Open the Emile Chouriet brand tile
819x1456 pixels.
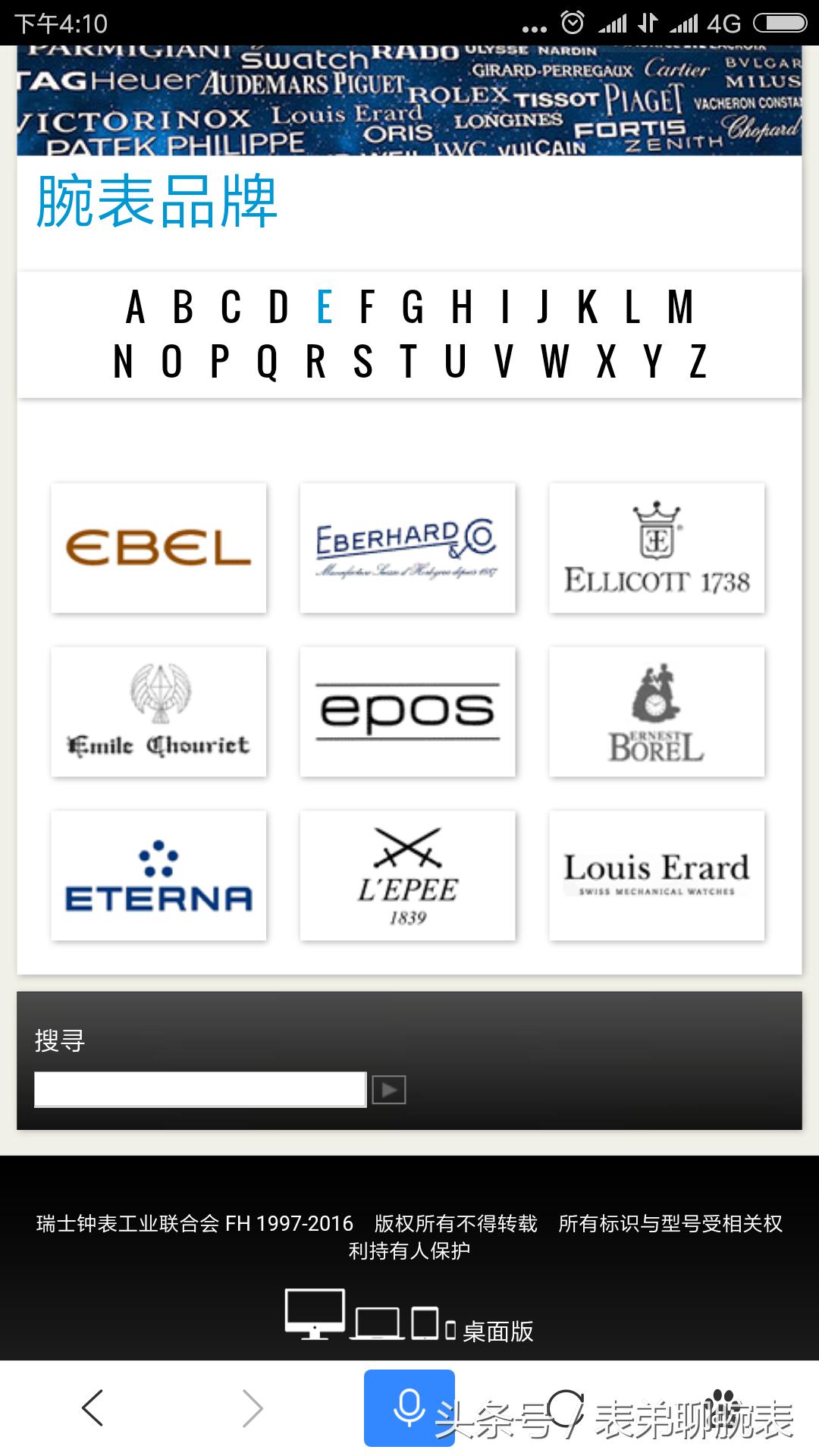[x=158, y=711]
